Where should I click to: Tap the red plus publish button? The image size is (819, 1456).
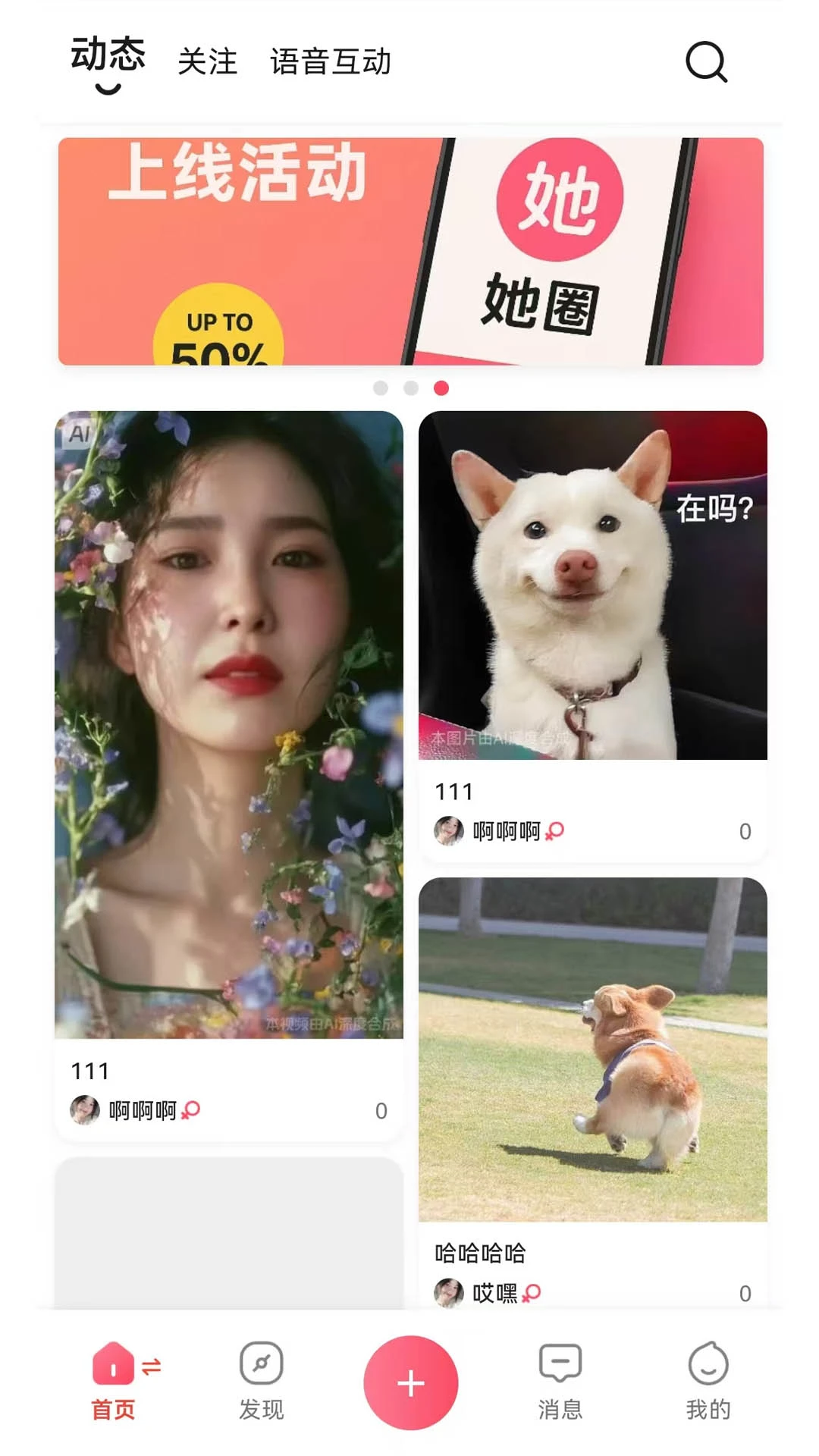coord(411,1382)
